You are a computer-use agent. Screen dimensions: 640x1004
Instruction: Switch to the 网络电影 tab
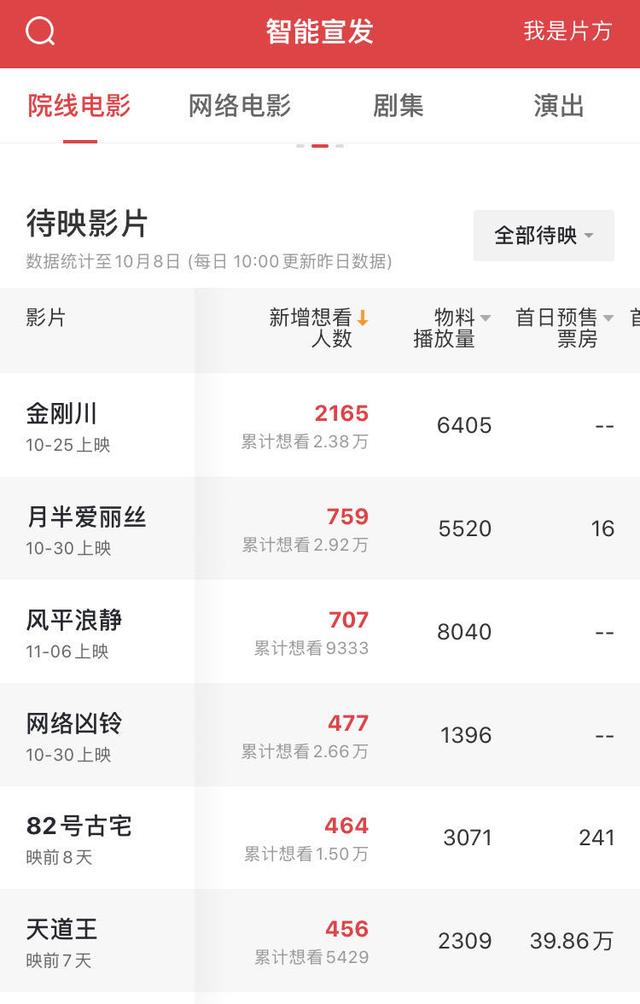[239, 106]
